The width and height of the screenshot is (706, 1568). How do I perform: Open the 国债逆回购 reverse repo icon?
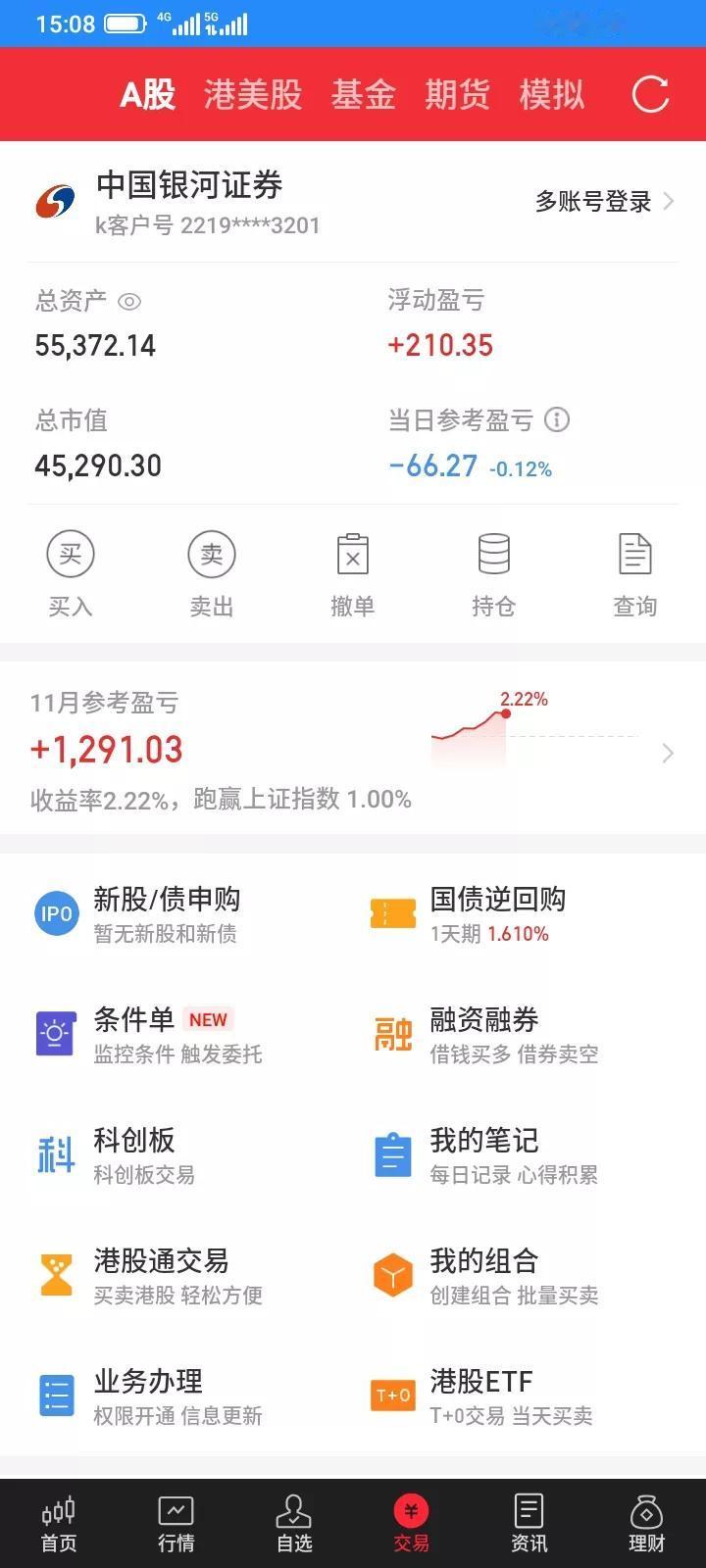coord(480,911)
